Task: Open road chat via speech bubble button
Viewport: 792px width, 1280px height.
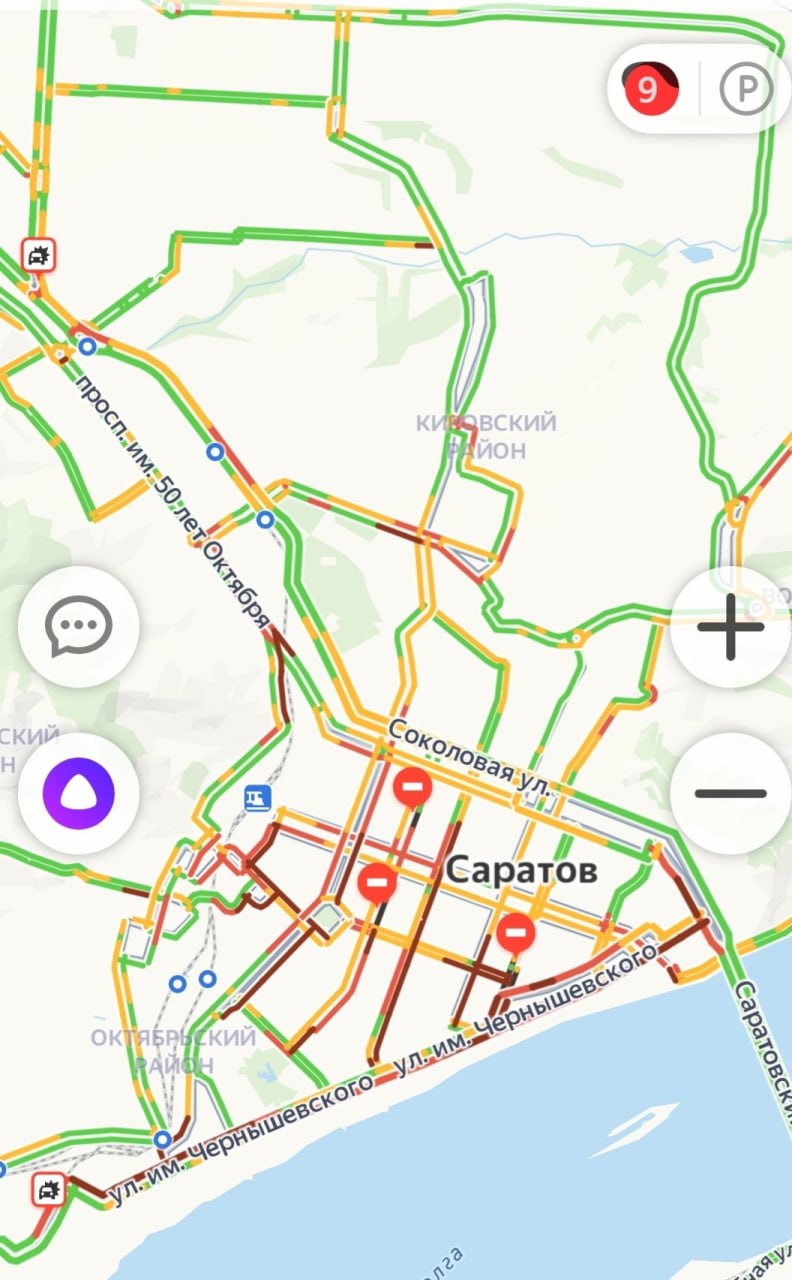Action: coord(79,627)
